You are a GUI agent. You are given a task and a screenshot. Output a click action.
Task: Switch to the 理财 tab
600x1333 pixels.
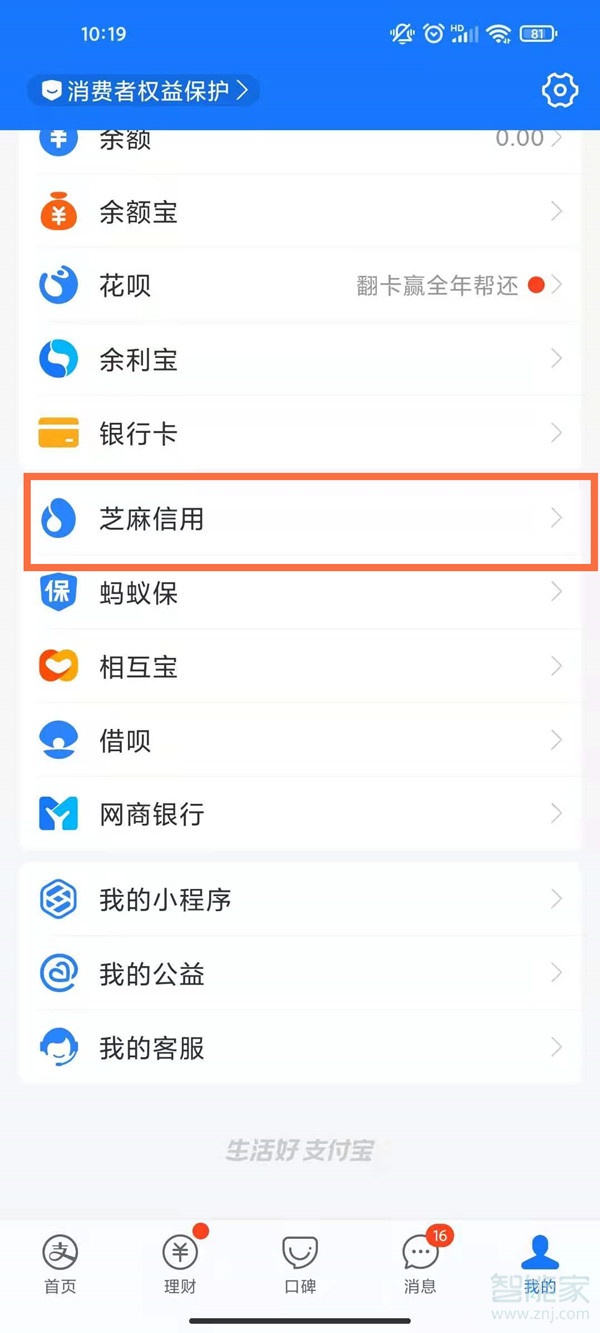pyautogui.click(x=180, y=1264)
